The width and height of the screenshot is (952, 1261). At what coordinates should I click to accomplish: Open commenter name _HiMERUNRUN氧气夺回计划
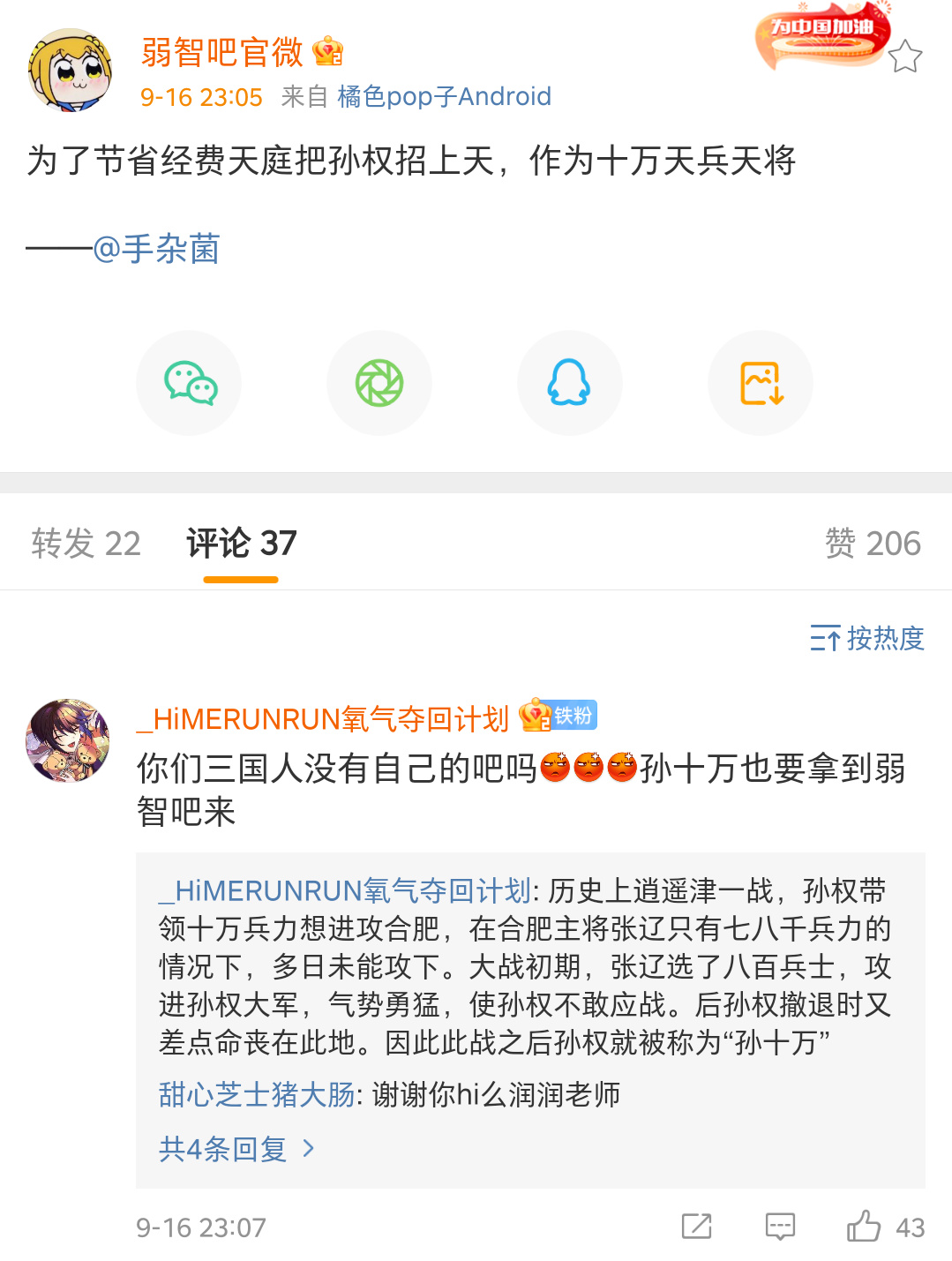pos(323,718)
